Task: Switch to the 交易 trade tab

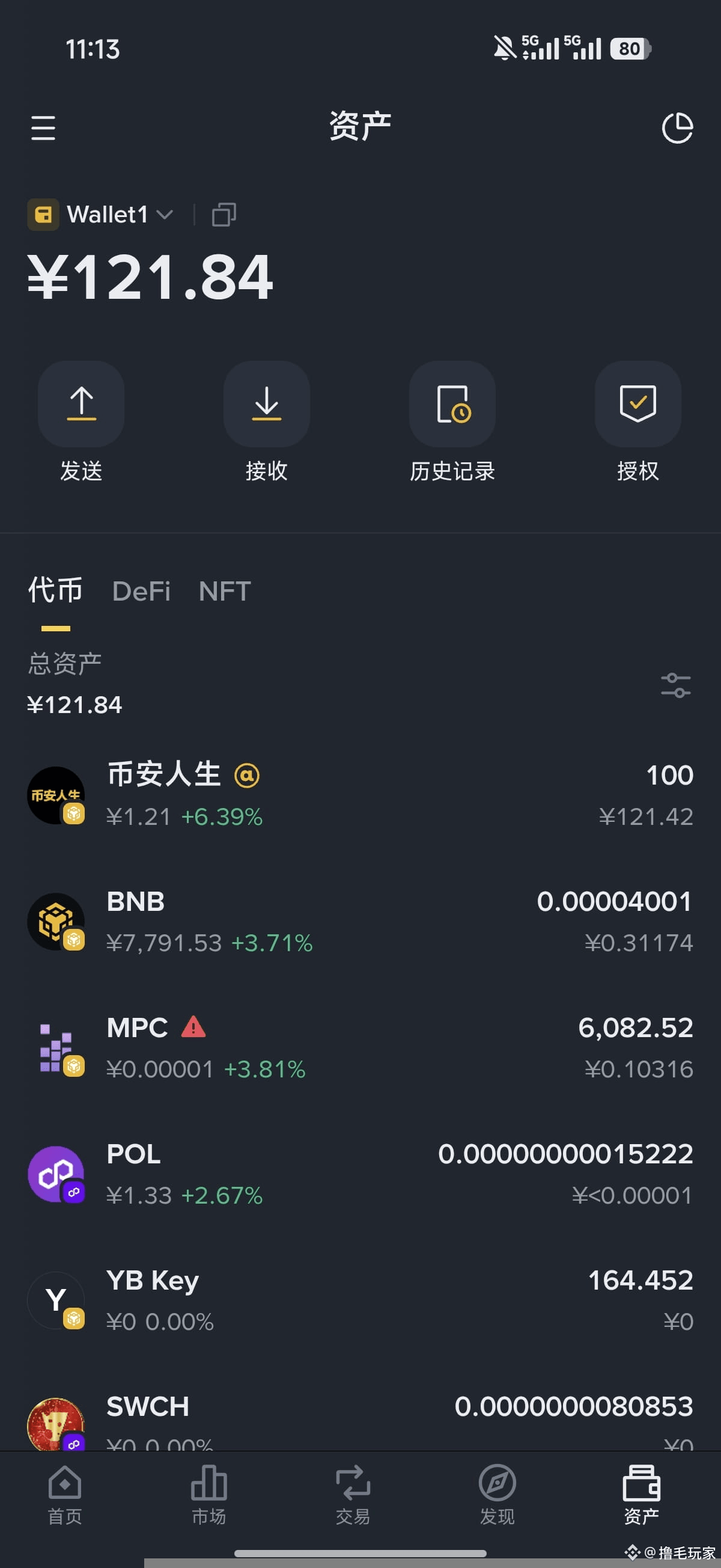Action: click(353, 1495)
